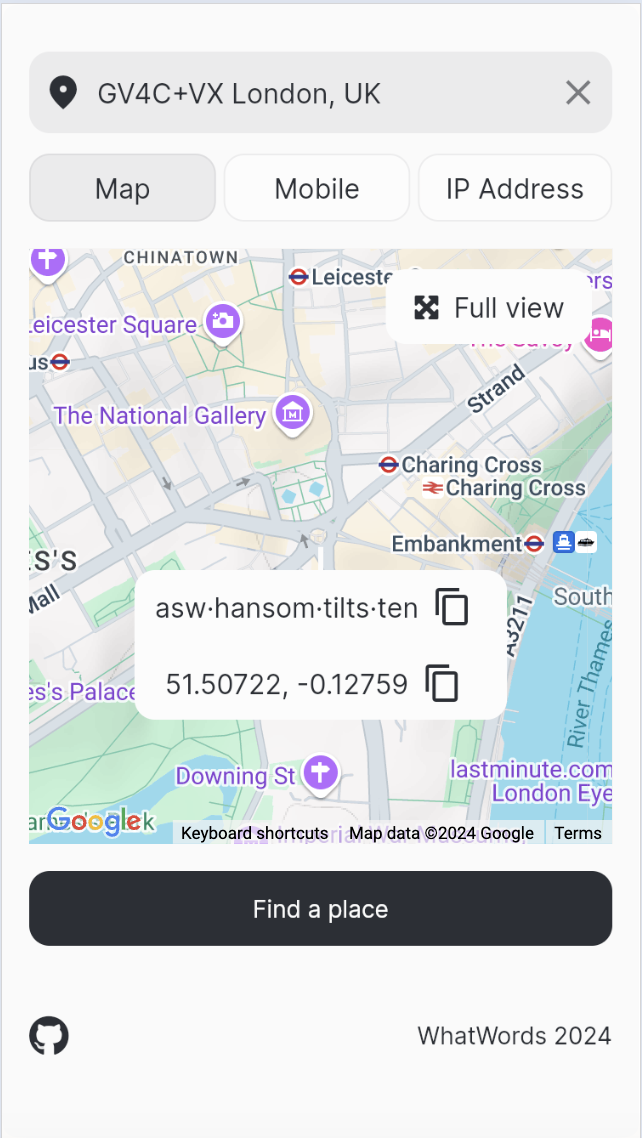The width and height of the screenshot is (642, 1138).
Task: Copy the asw·hansom·tilts·ten words
Action: click(x=452, y=607)
